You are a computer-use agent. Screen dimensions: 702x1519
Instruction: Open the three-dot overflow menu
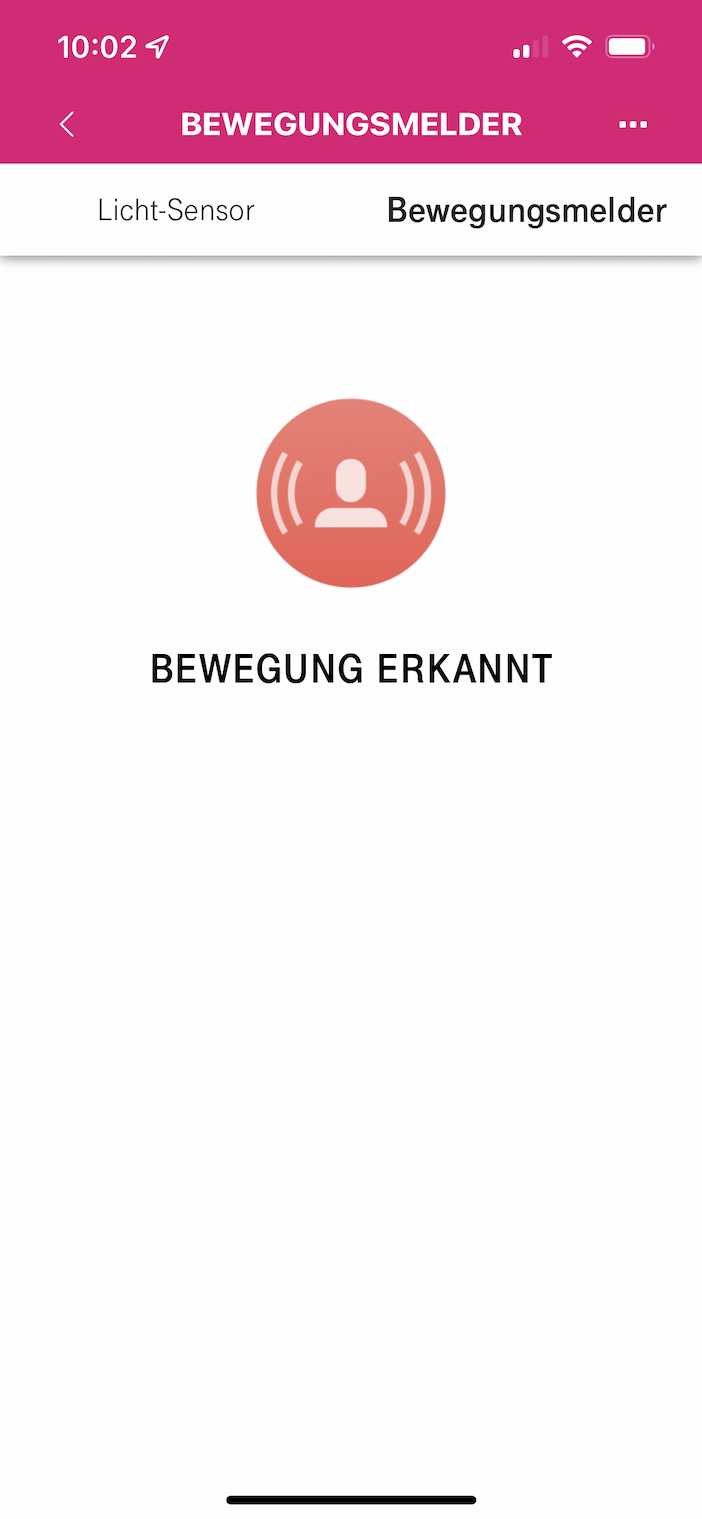point(633,125)
